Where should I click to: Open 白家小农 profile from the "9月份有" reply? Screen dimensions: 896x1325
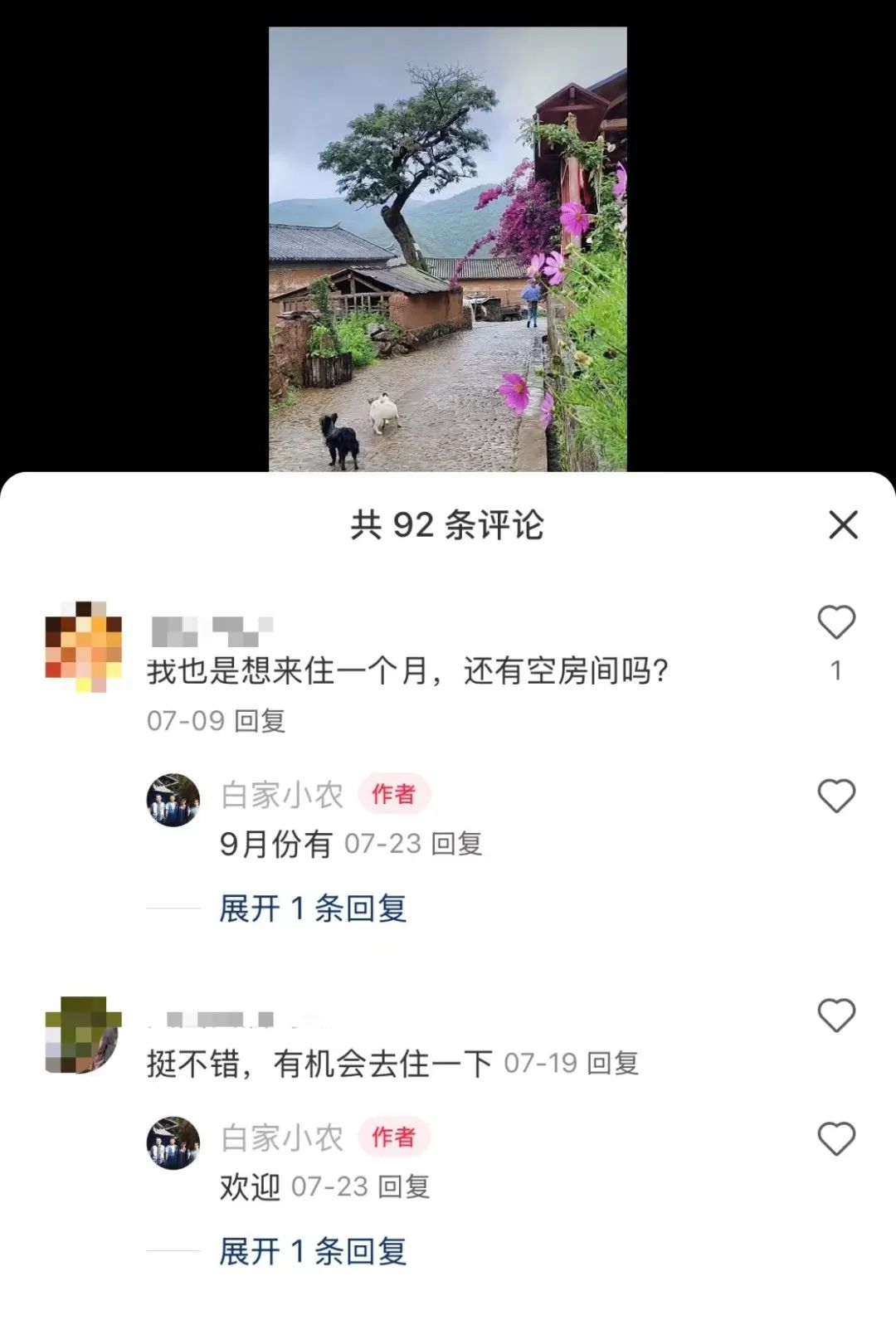[x=281, y=795]
